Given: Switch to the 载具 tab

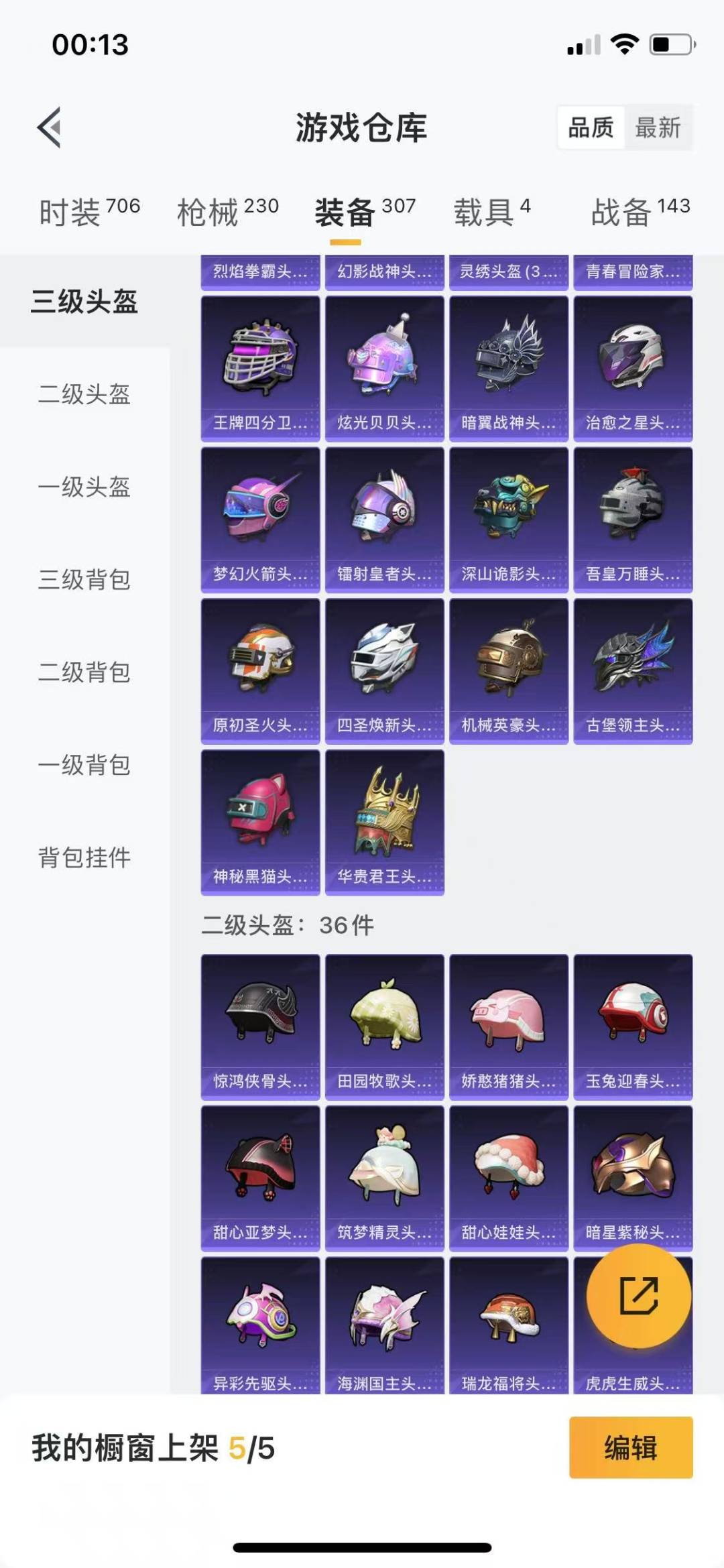Looking at the screenshot, I should (493, 212).
